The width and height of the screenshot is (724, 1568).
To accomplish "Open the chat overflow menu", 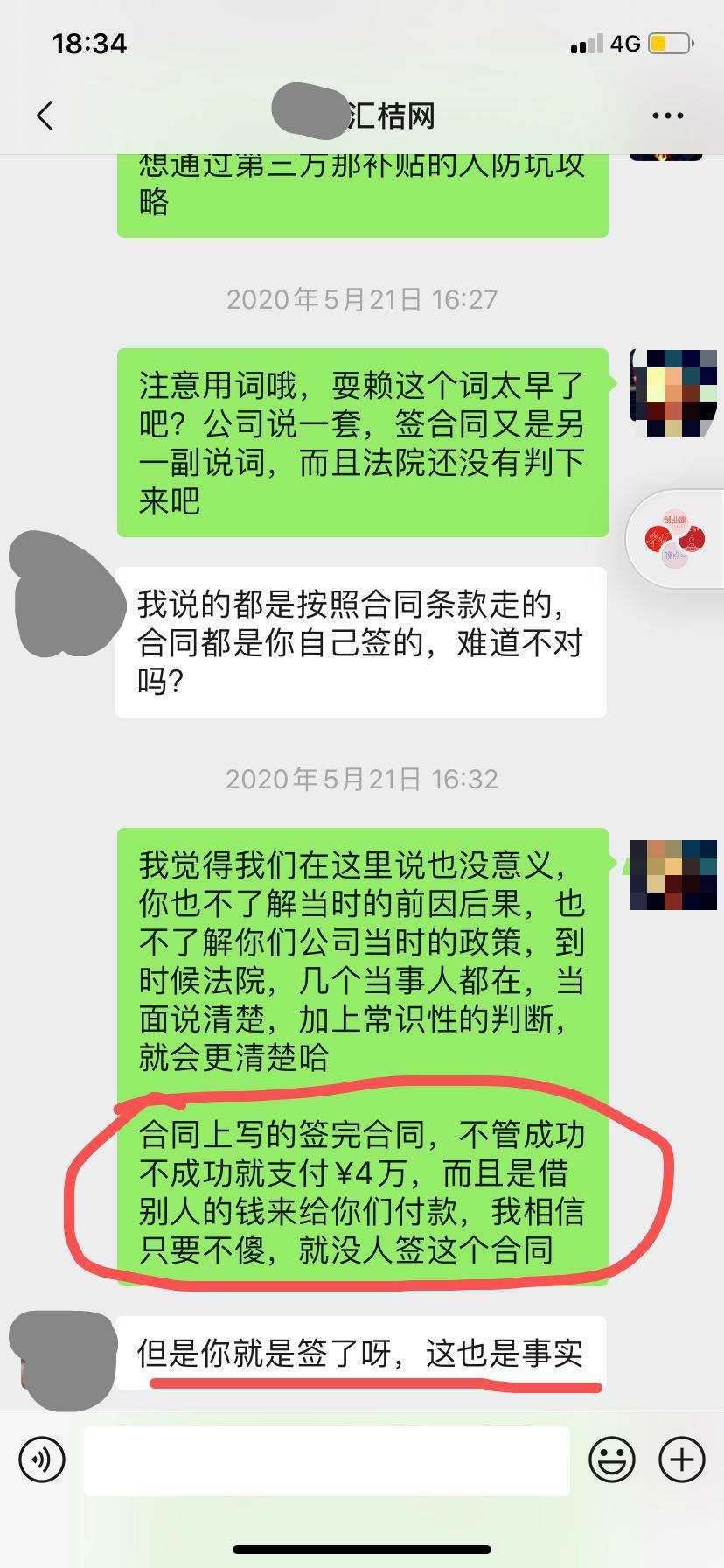I will pyautogui.click(x=668, y=115).
